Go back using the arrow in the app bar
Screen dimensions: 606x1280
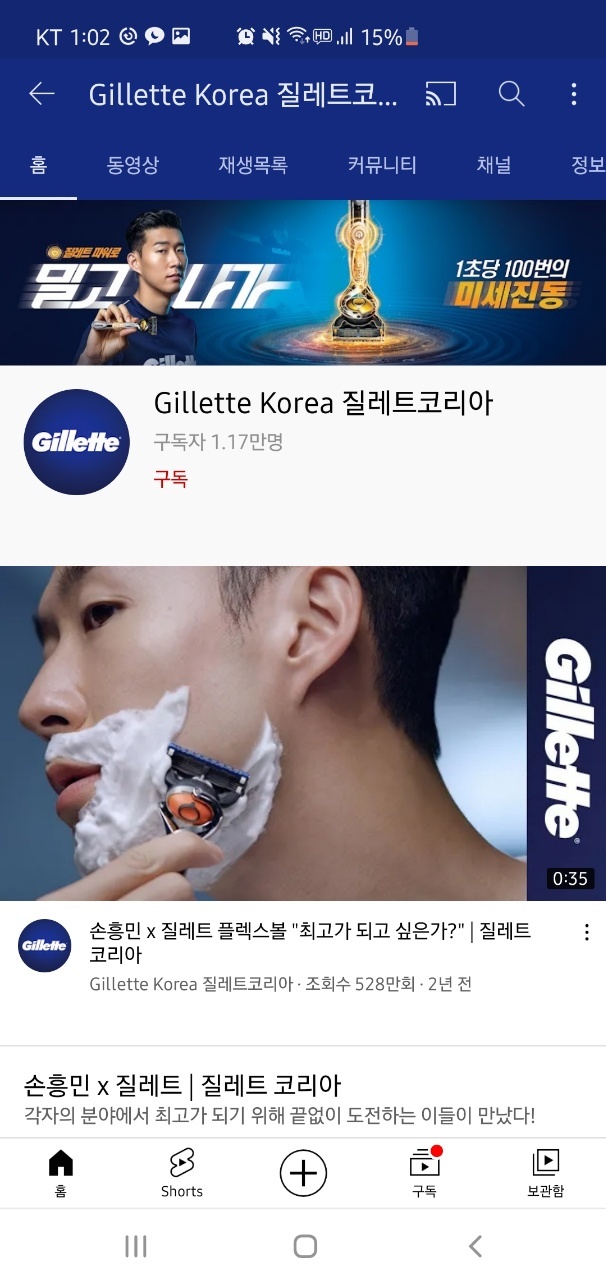(41, 94)
